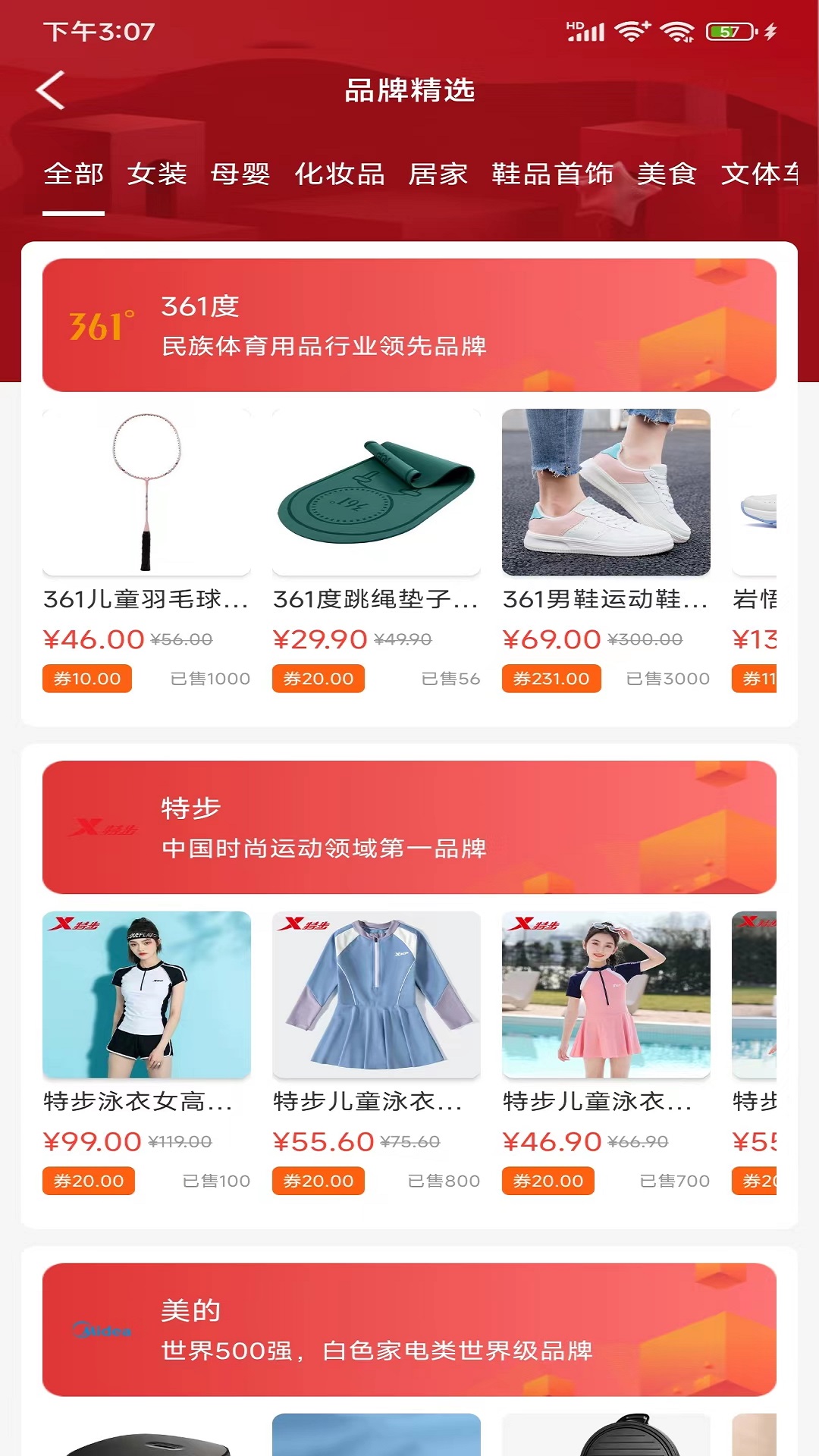Screen dimensions: 819x1456
Task: Open the 361儿童羽毛球 racket product
Action: pos(146,493)
